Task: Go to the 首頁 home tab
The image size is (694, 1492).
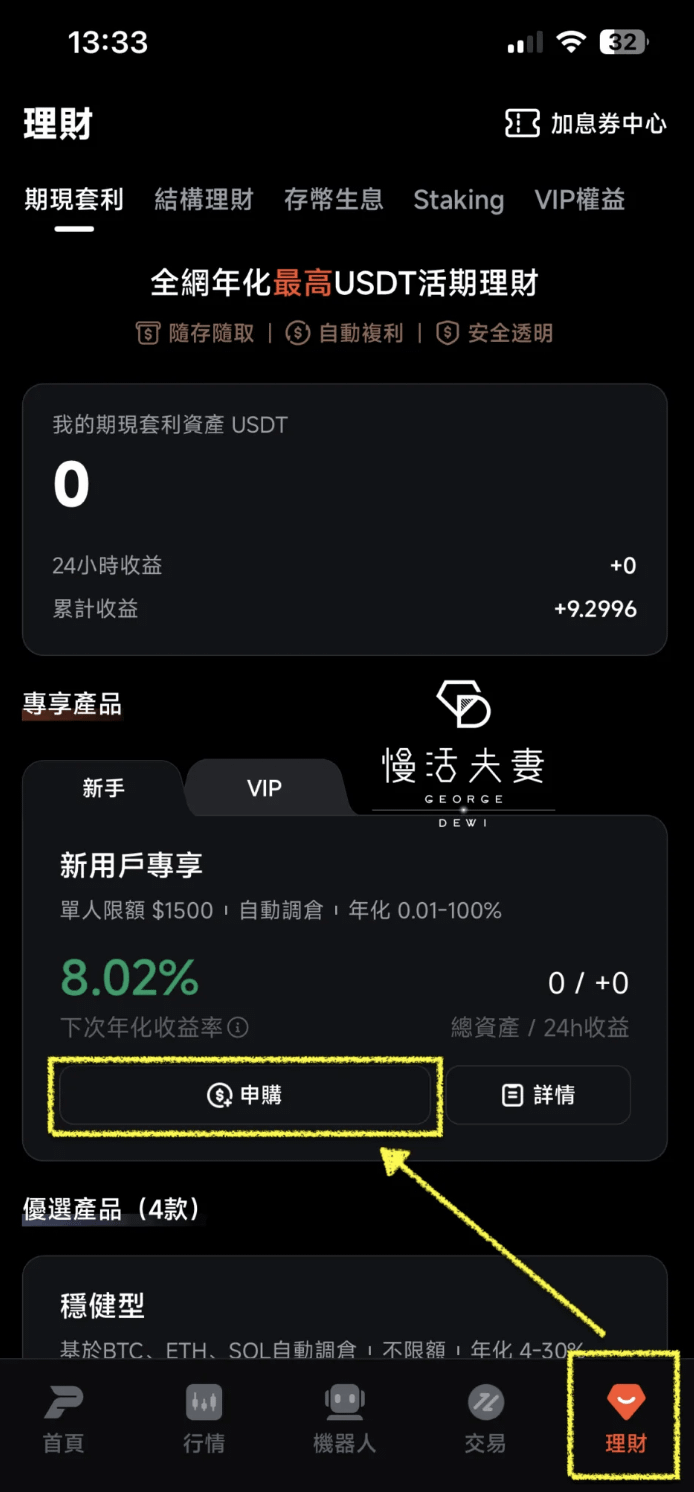Action: click(63, 1420)
